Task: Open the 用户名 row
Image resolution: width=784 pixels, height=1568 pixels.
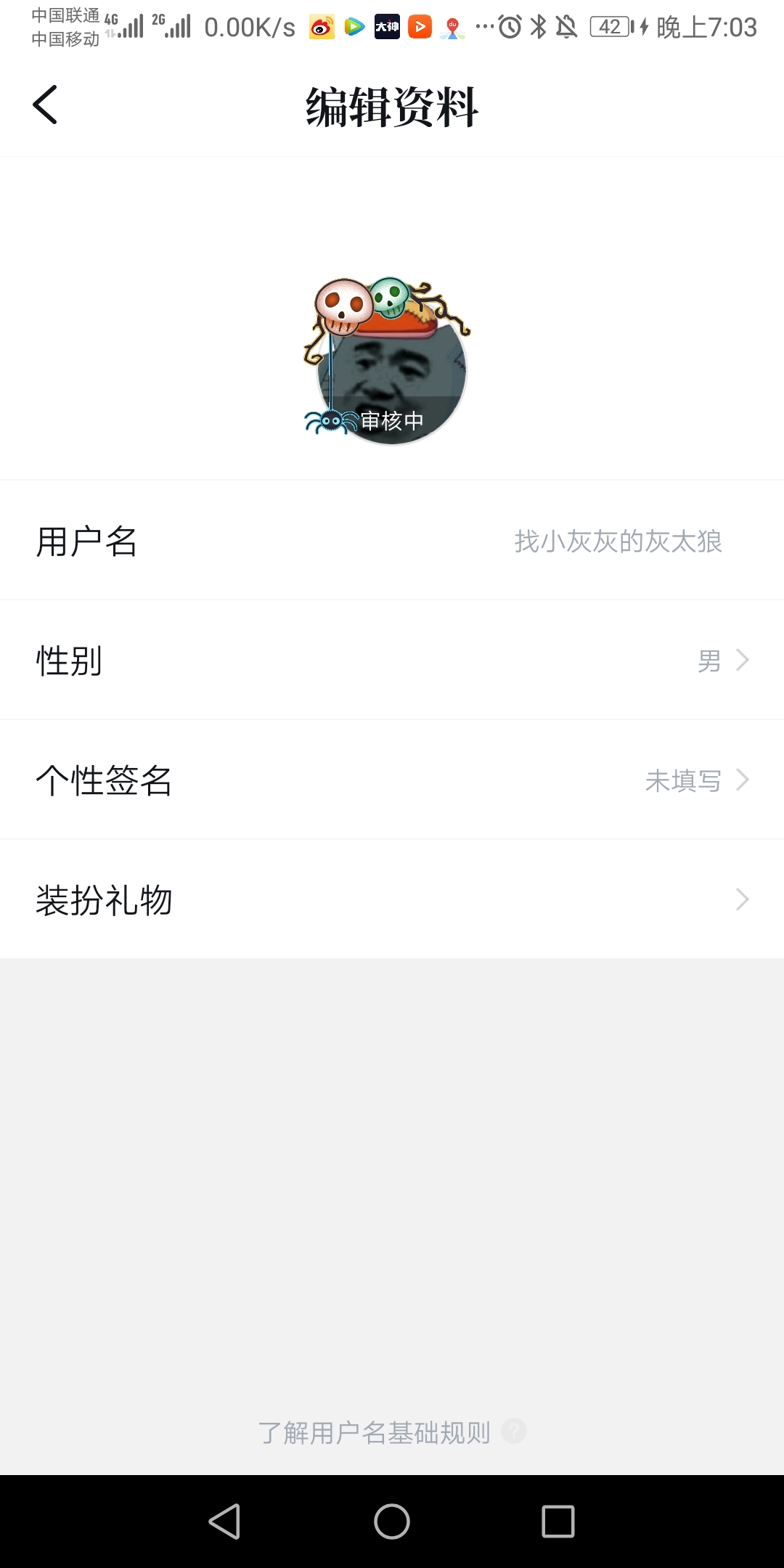Action: (x=392, y=541)
